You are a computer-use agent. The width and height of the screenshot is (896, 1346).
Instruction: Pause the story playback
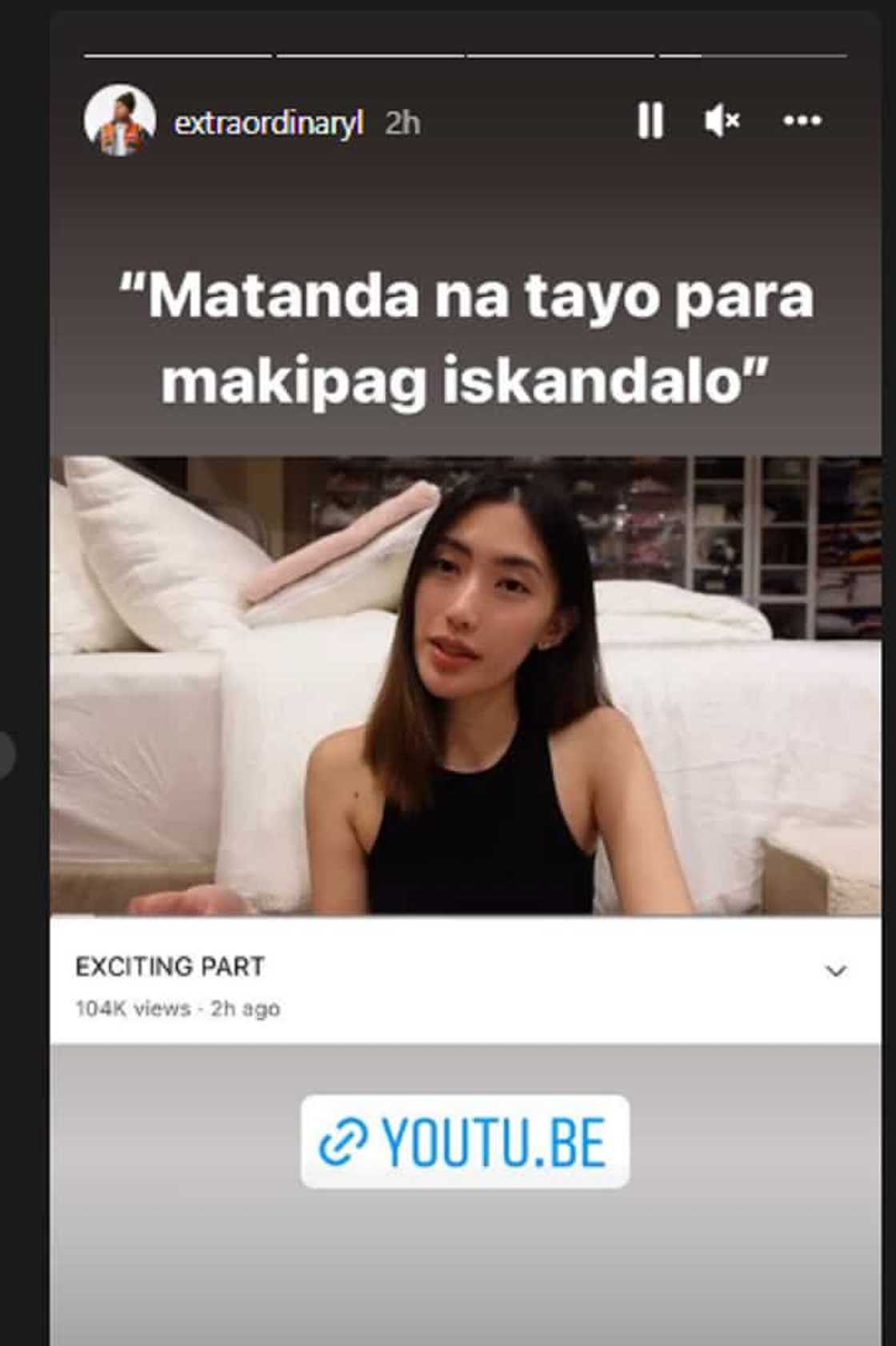[x=650, y=121]
